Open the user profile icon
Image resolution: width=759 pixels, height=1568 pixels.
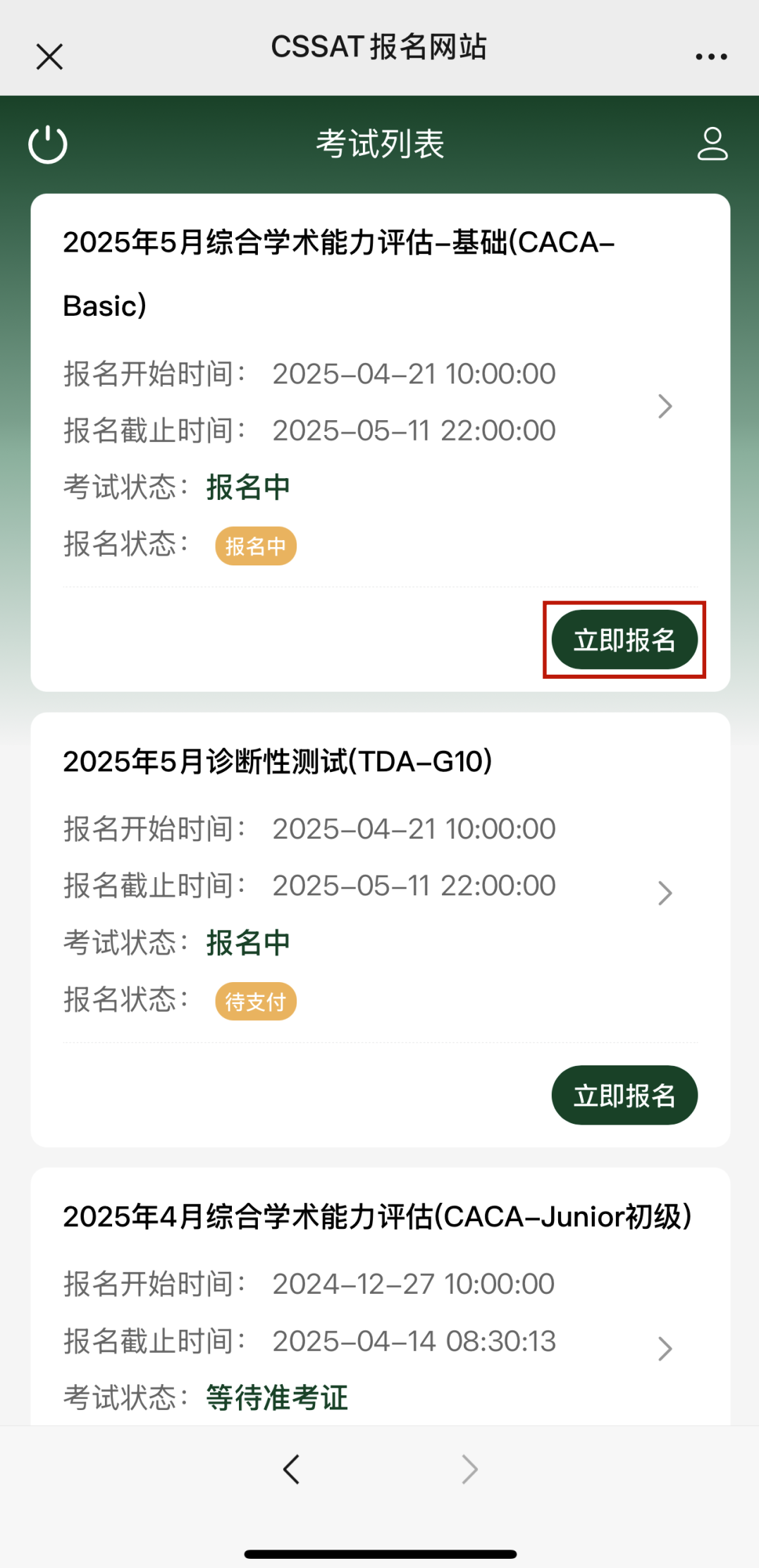click(712, 145)
